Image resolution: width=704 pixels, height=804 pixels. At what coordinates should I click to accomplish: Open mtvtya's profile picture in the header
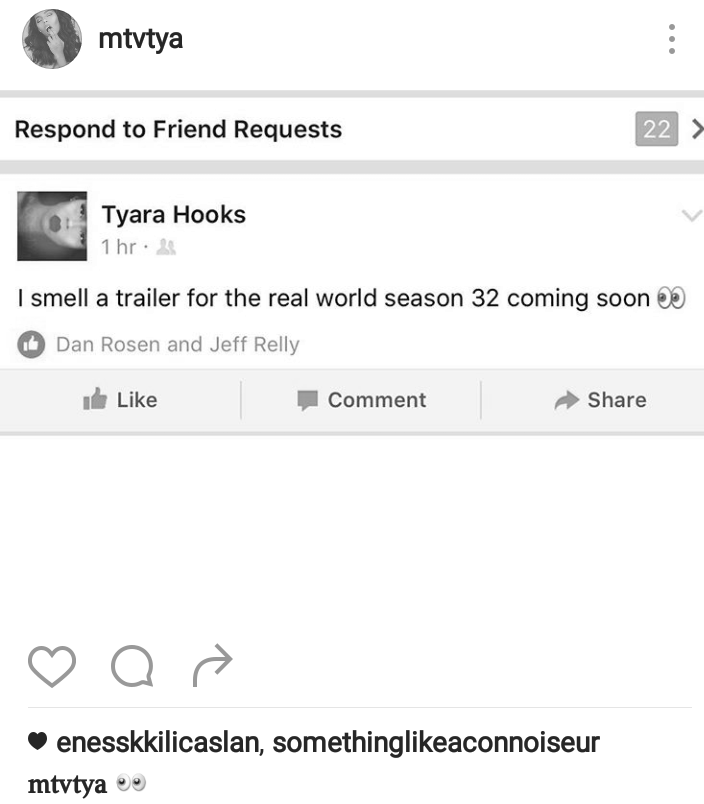pyautogui.click(x=52, y=39)
